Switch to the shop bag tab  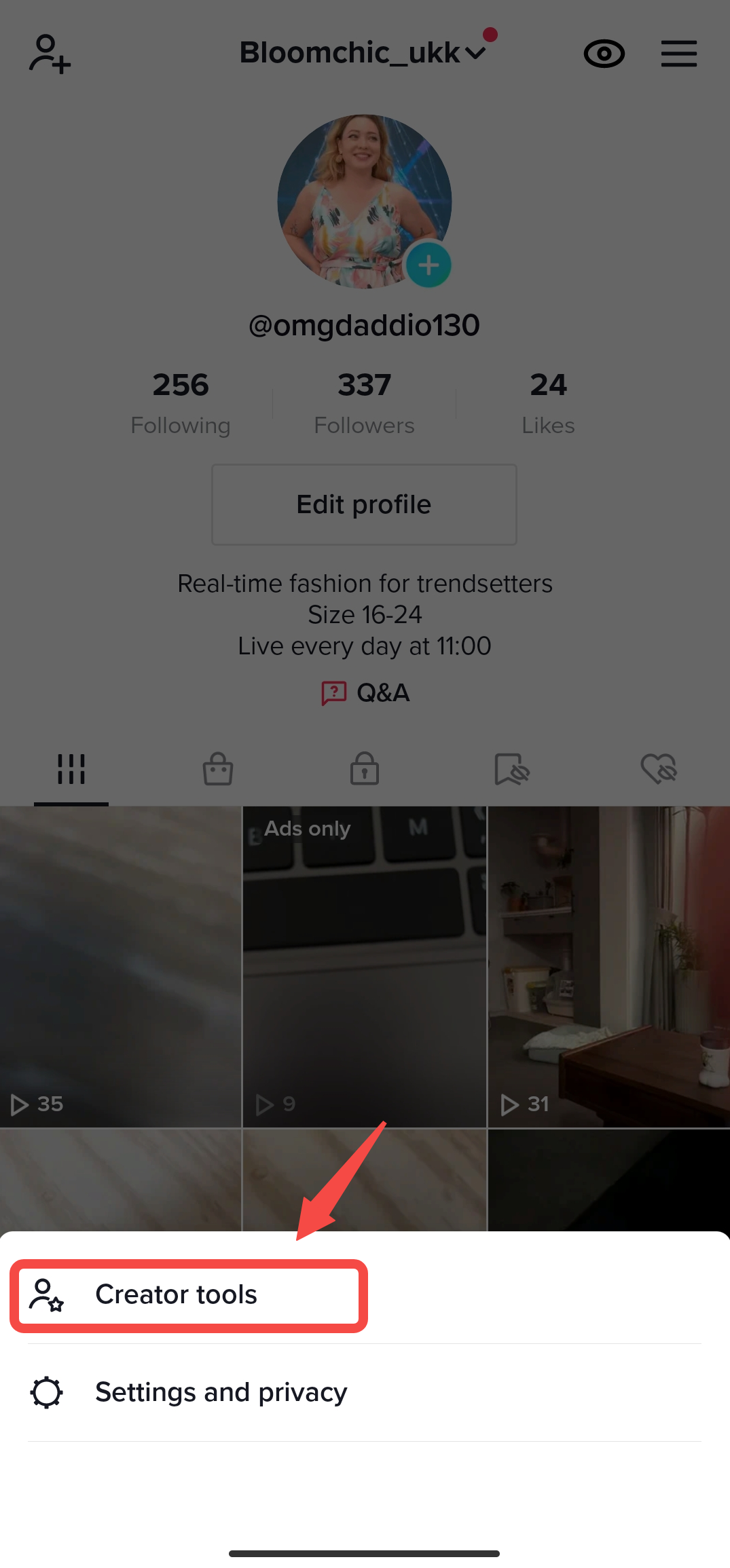[x=218, y=769]
